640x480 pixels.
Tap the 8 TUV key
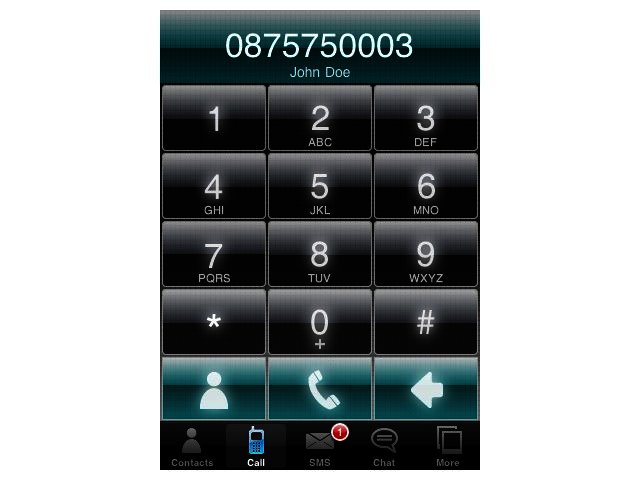(x=320, y=255)
